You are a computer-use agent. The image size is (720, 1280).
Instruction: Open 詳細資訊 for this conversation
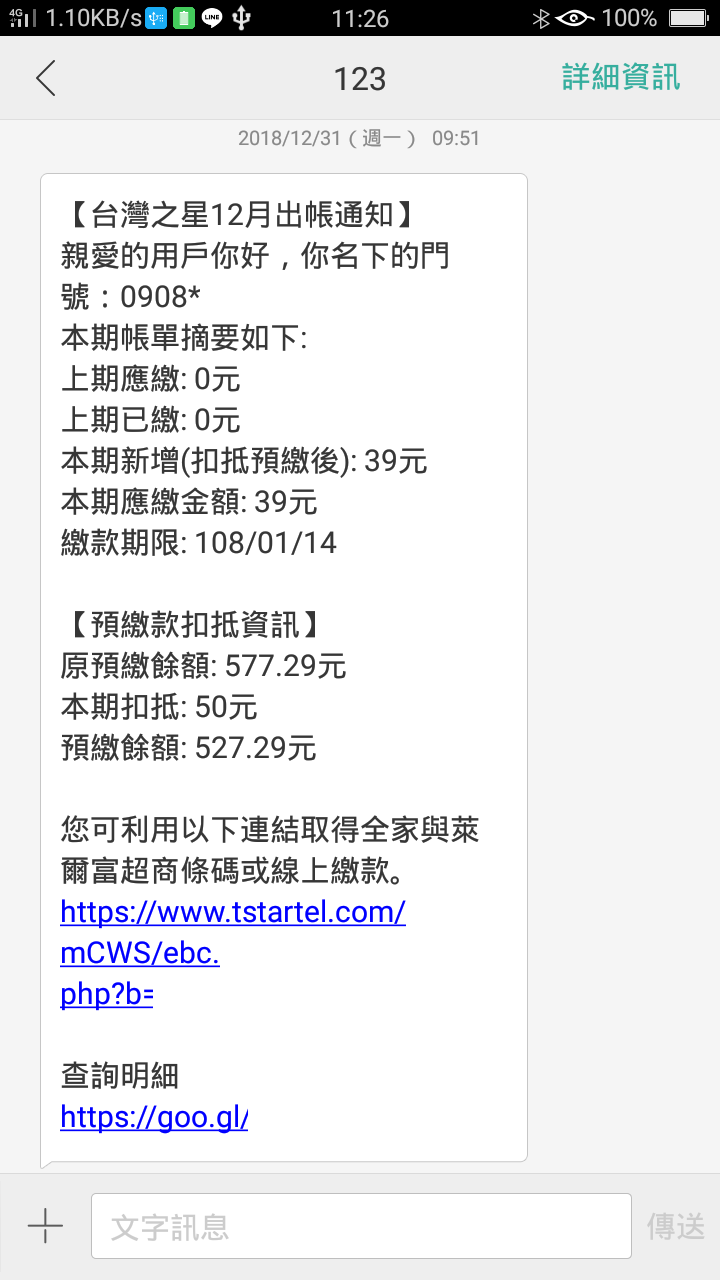click(x=621, y=78)
